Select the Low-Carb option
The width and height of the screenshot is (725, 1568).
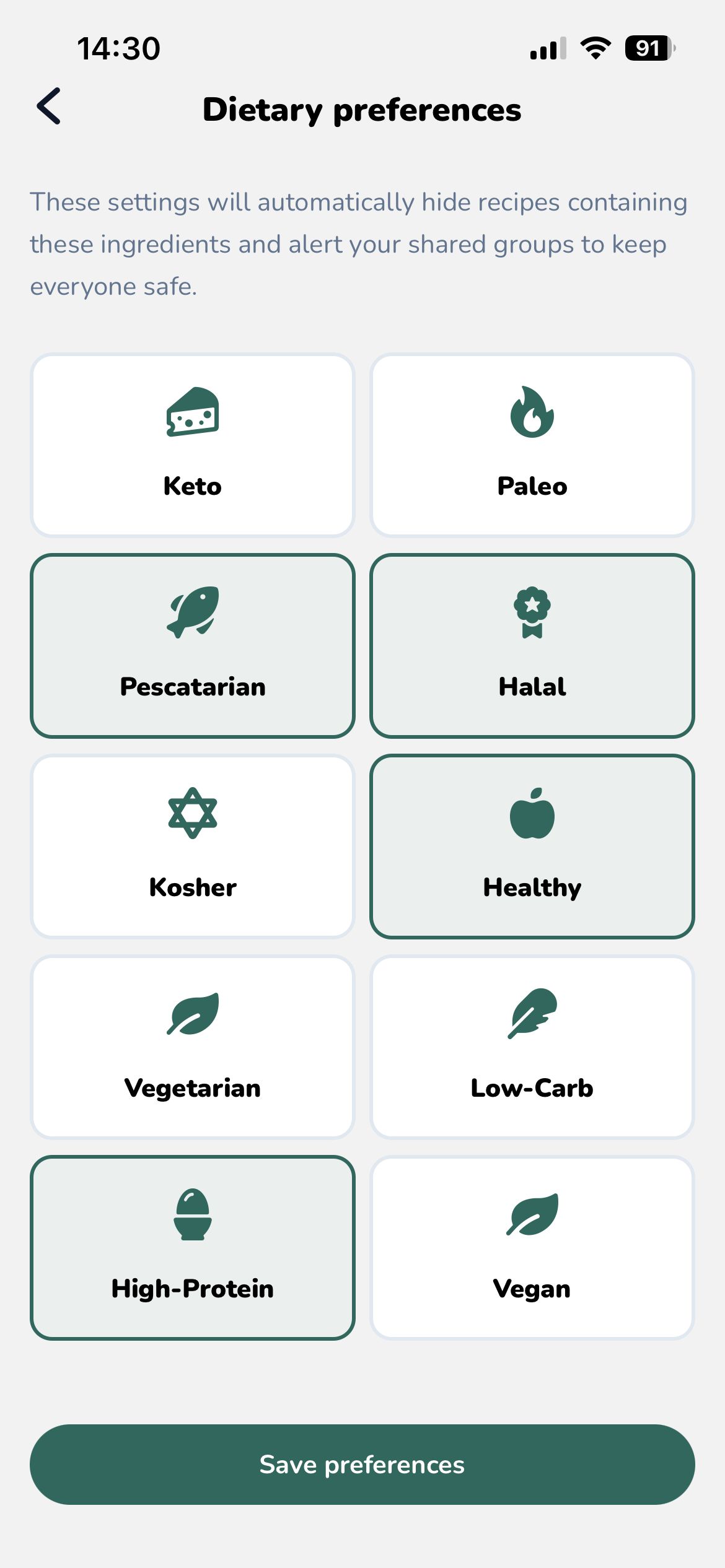532,1047
